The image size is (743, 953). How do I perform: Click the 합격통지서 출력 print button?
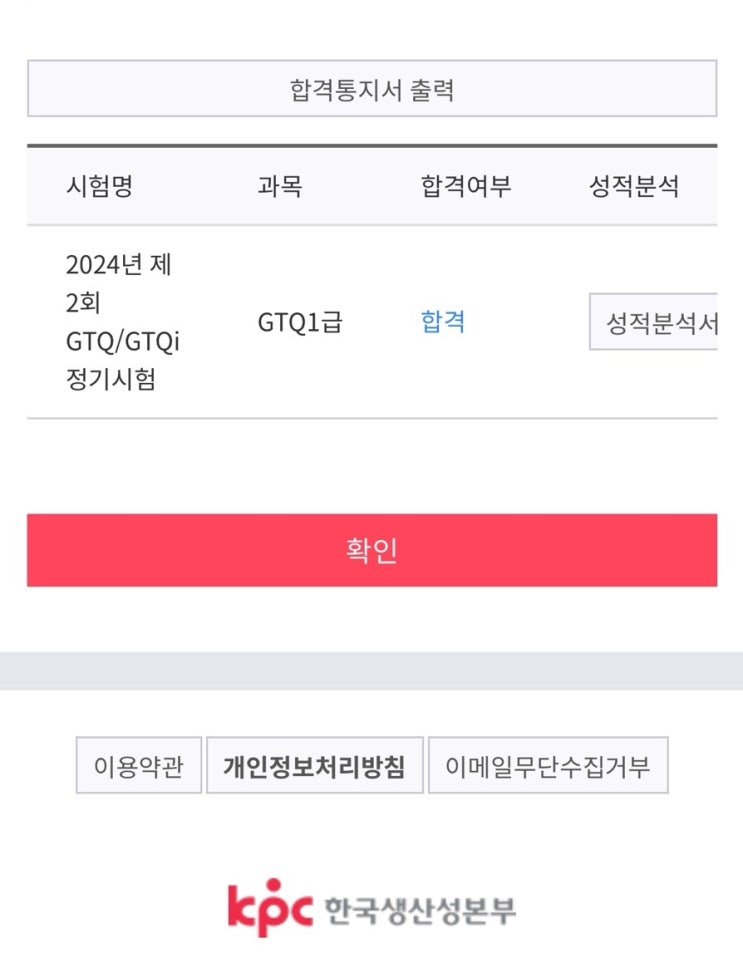pyautogui.click(x=371, y=88)
